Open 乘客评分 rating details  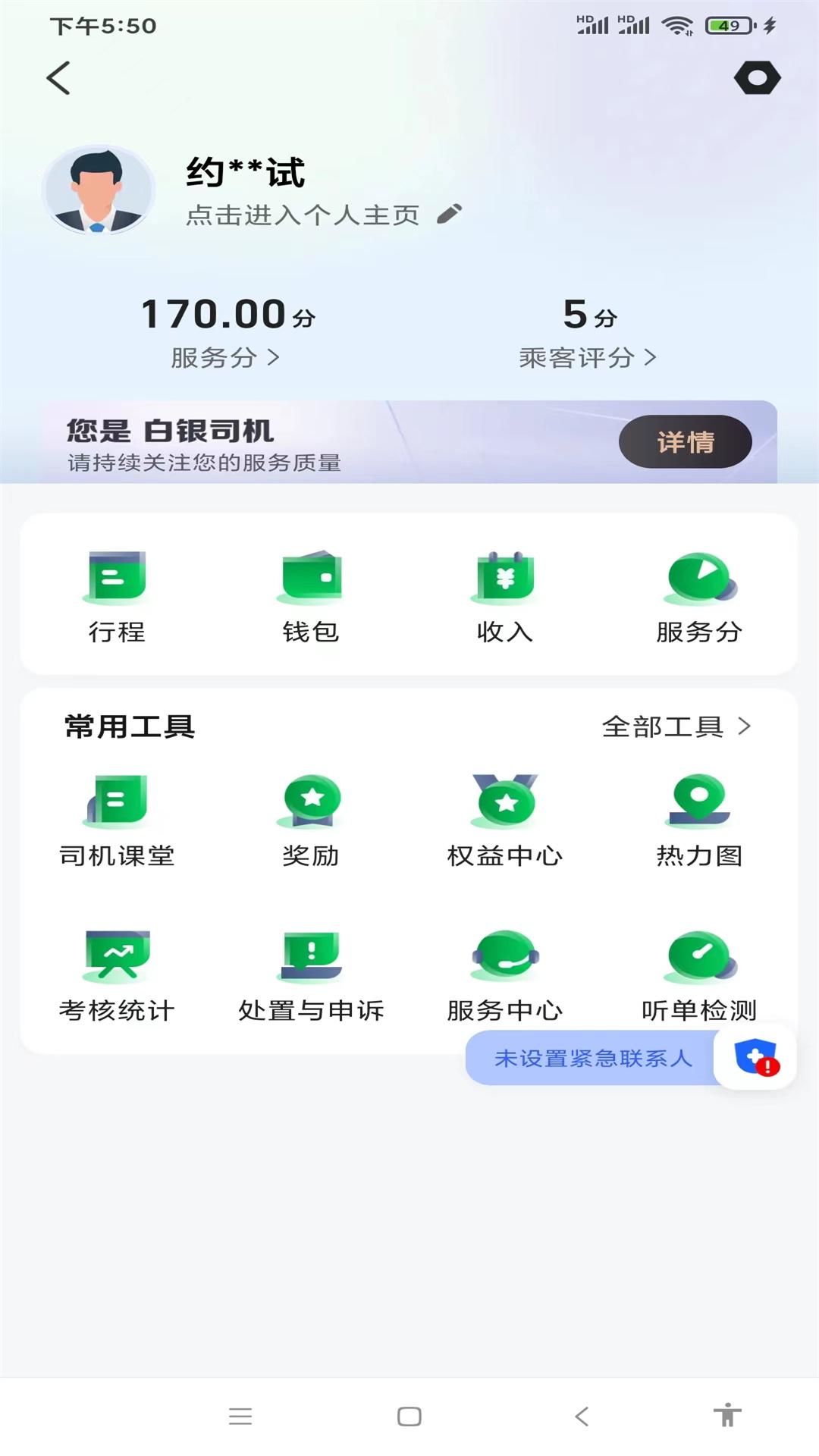(587, 357)
